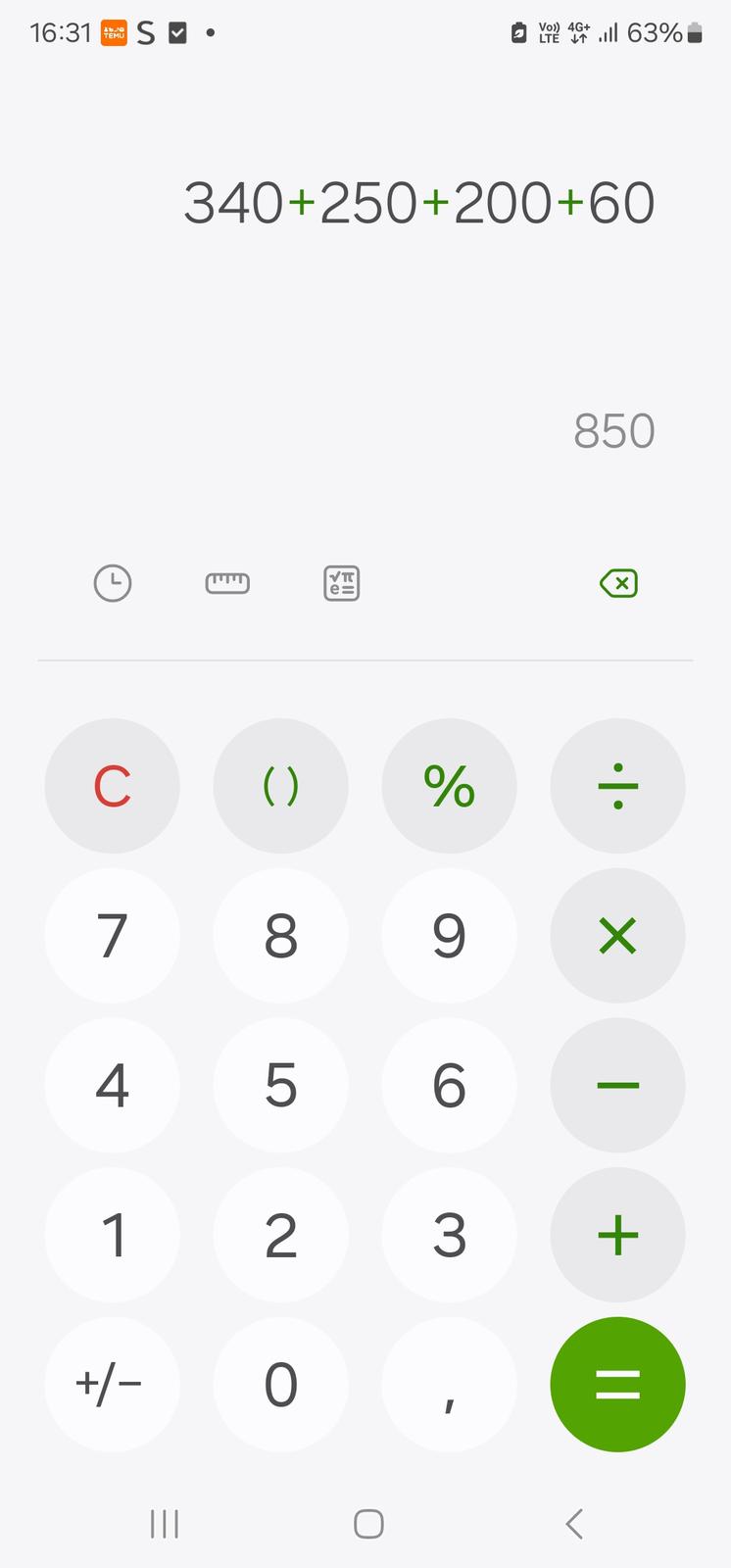
Task: Select the multiplication operator
Action: [x=617, y=936]
